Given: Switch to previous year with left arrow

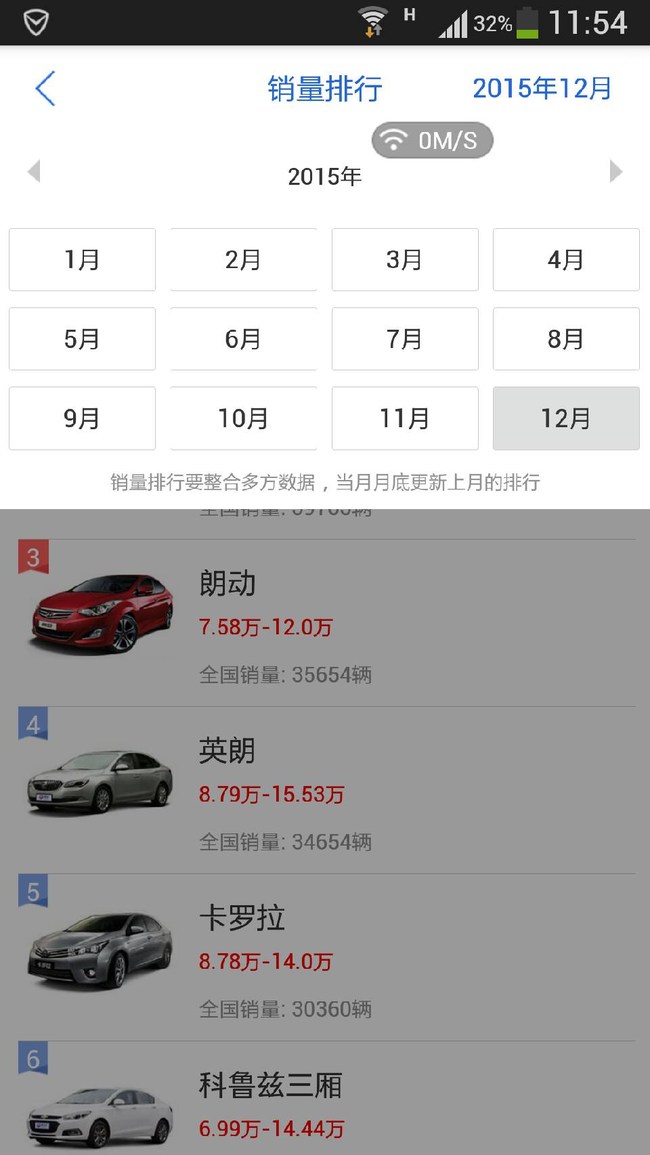Looking at the screenshot, I should (x=34, y=172).
